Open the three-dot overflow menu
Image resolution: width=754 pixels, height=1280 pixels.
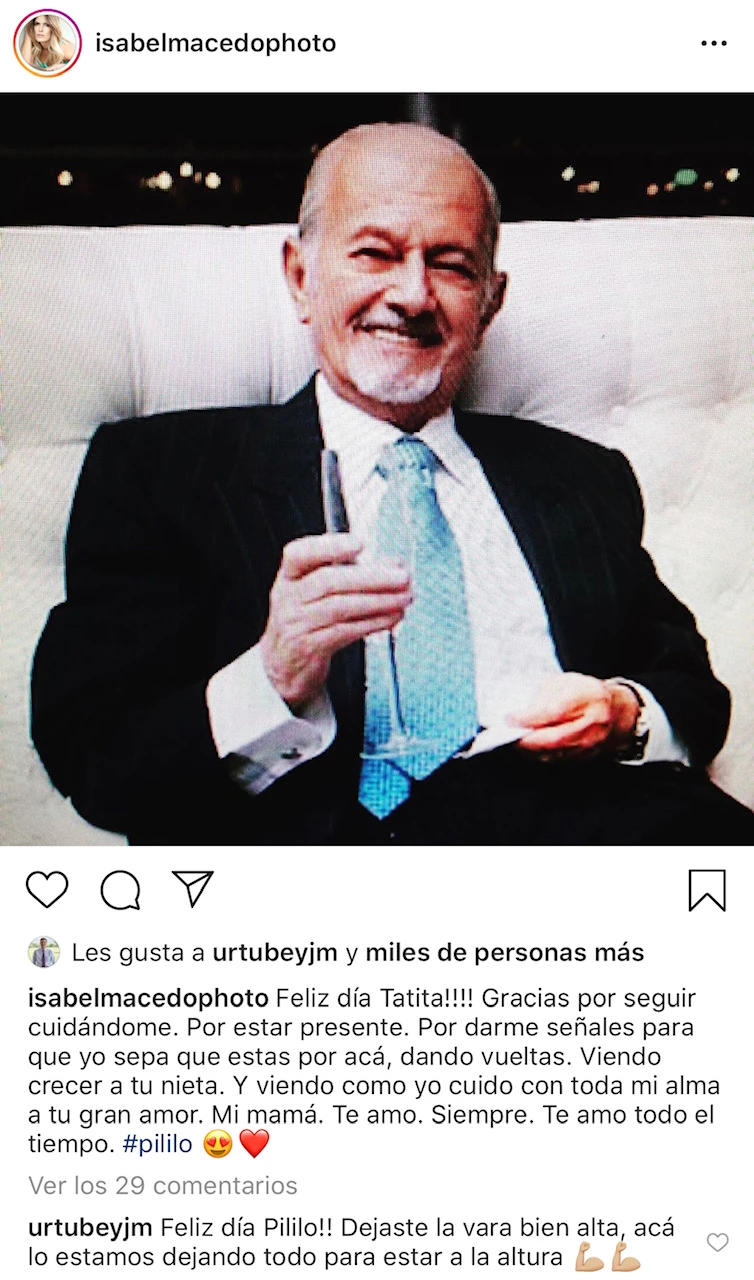(713, 44)
